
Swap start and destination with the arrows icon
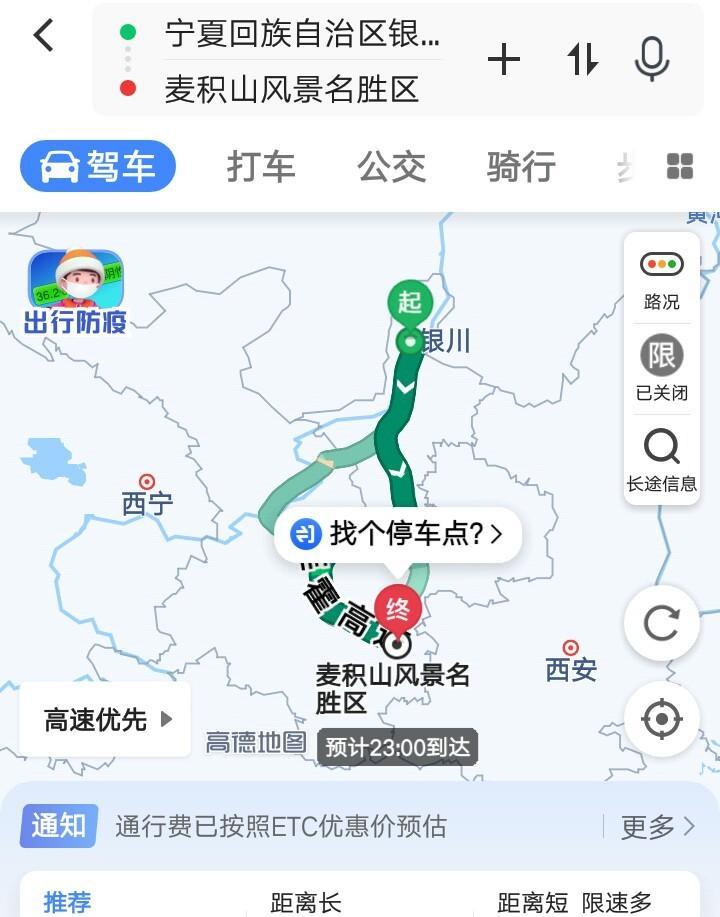pos(583,60)
